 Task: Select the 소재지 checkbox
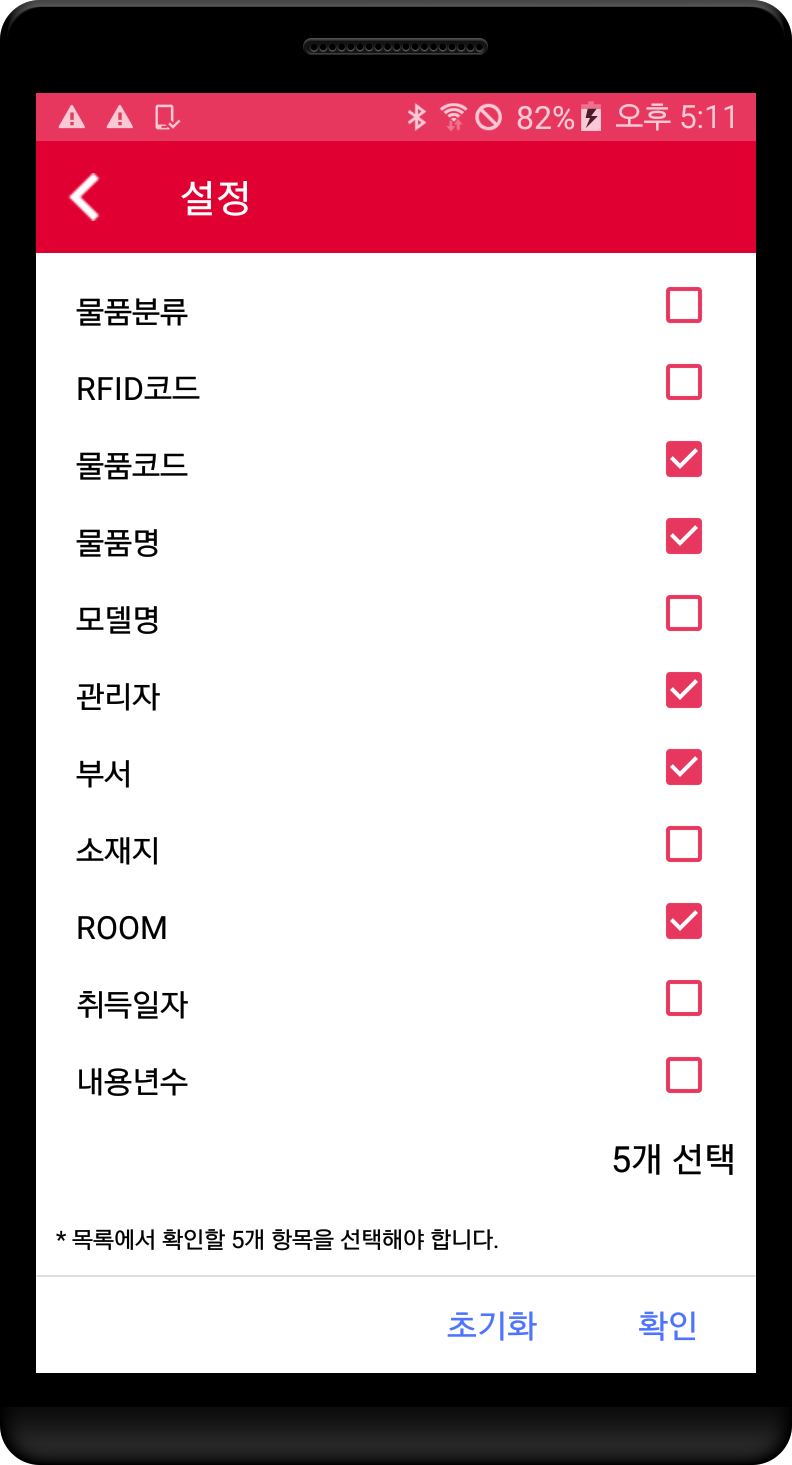(684, 844)
